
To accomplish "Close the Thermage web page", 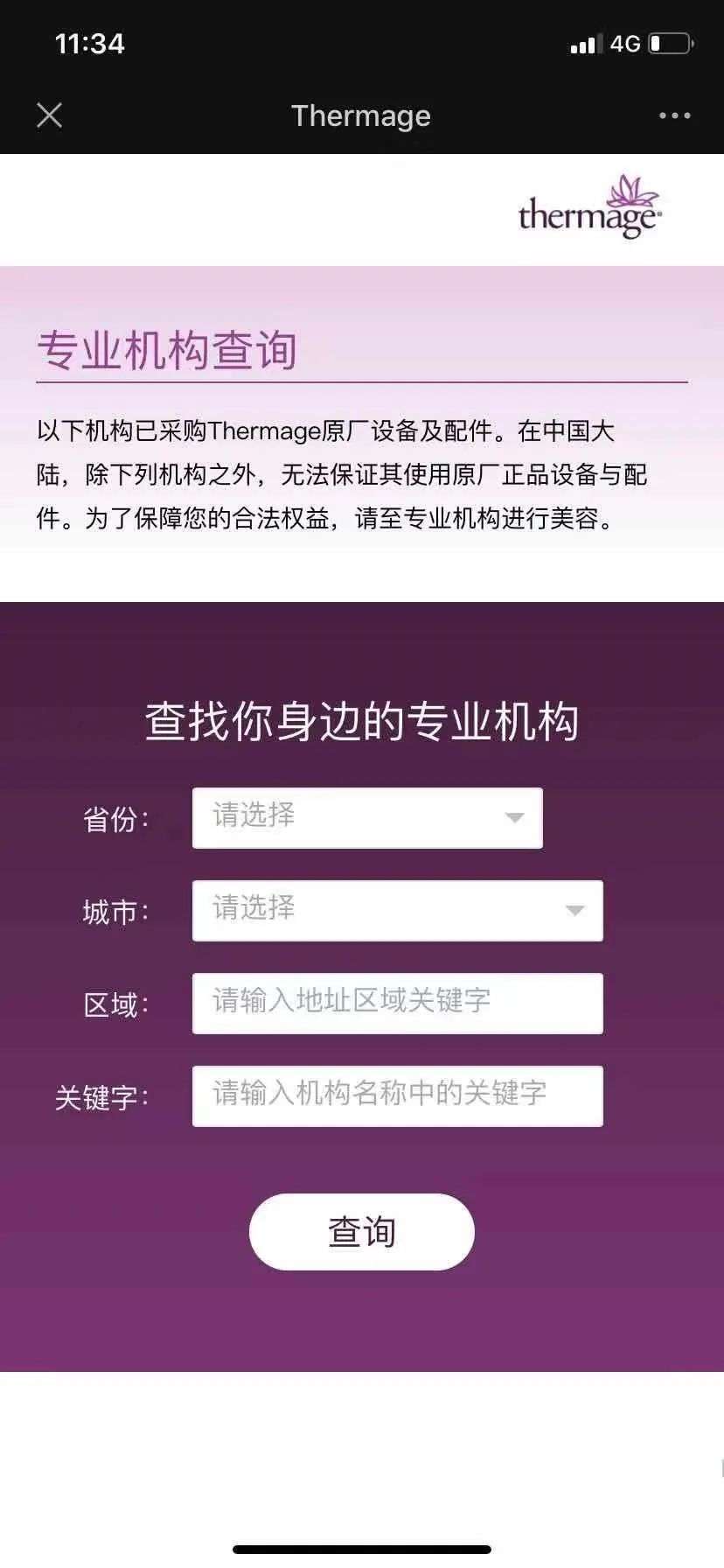I will [x=50, y=115].
